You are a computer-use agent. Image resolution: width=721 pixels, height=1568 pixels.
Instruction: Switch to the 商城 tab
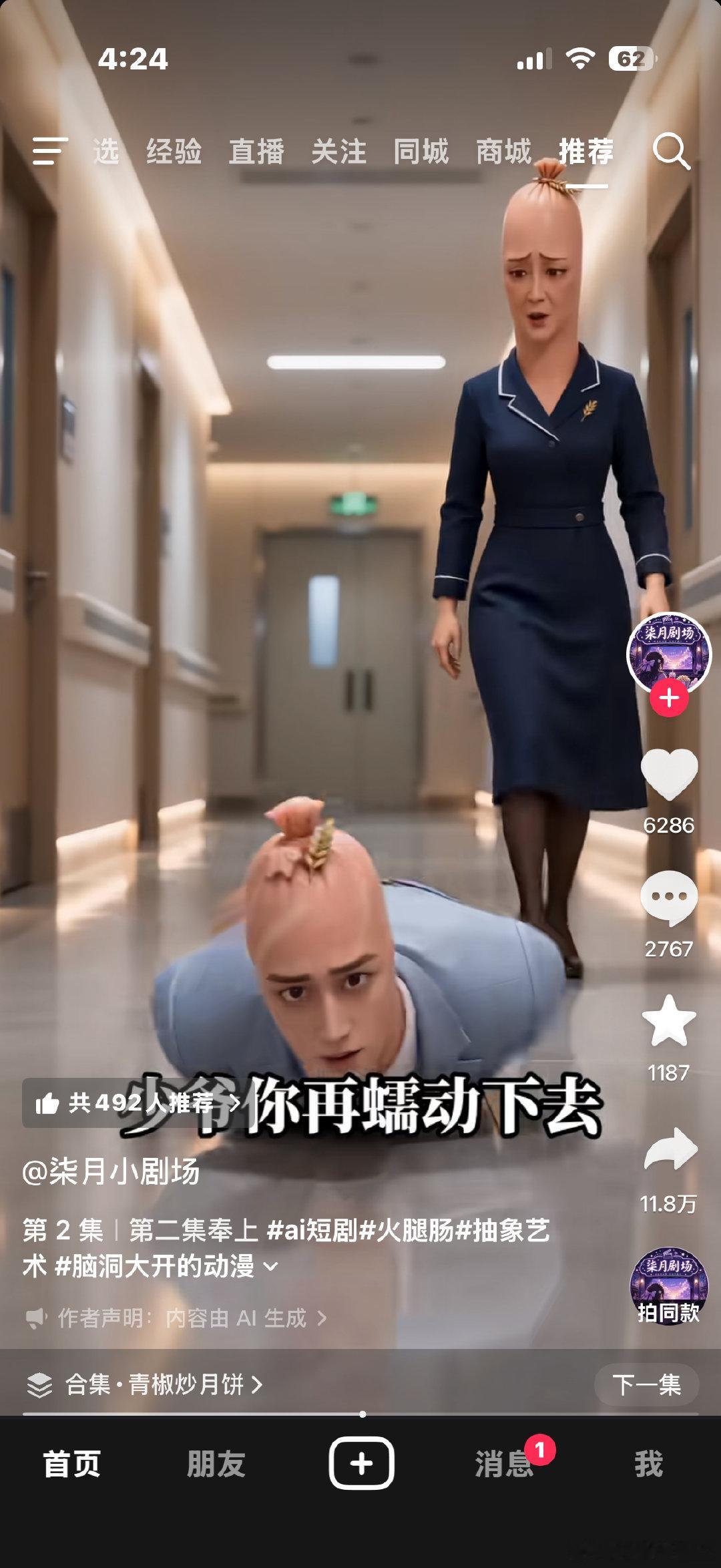point(504,152)
